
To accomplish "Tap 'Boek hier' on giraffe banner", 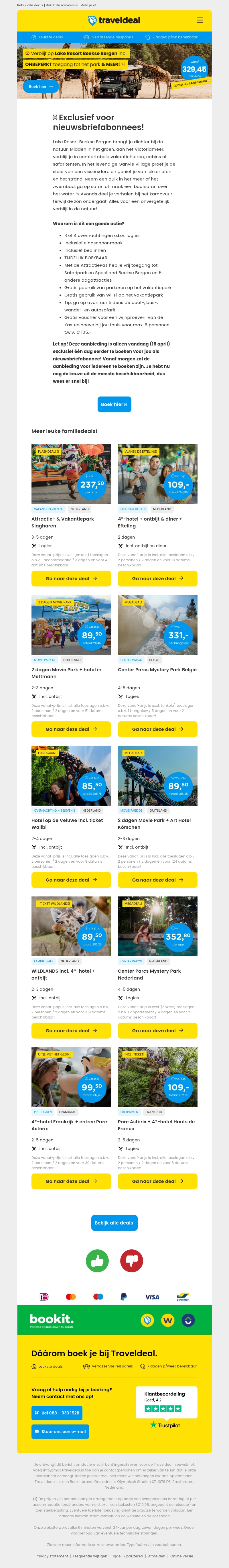I will click(41, 87).
